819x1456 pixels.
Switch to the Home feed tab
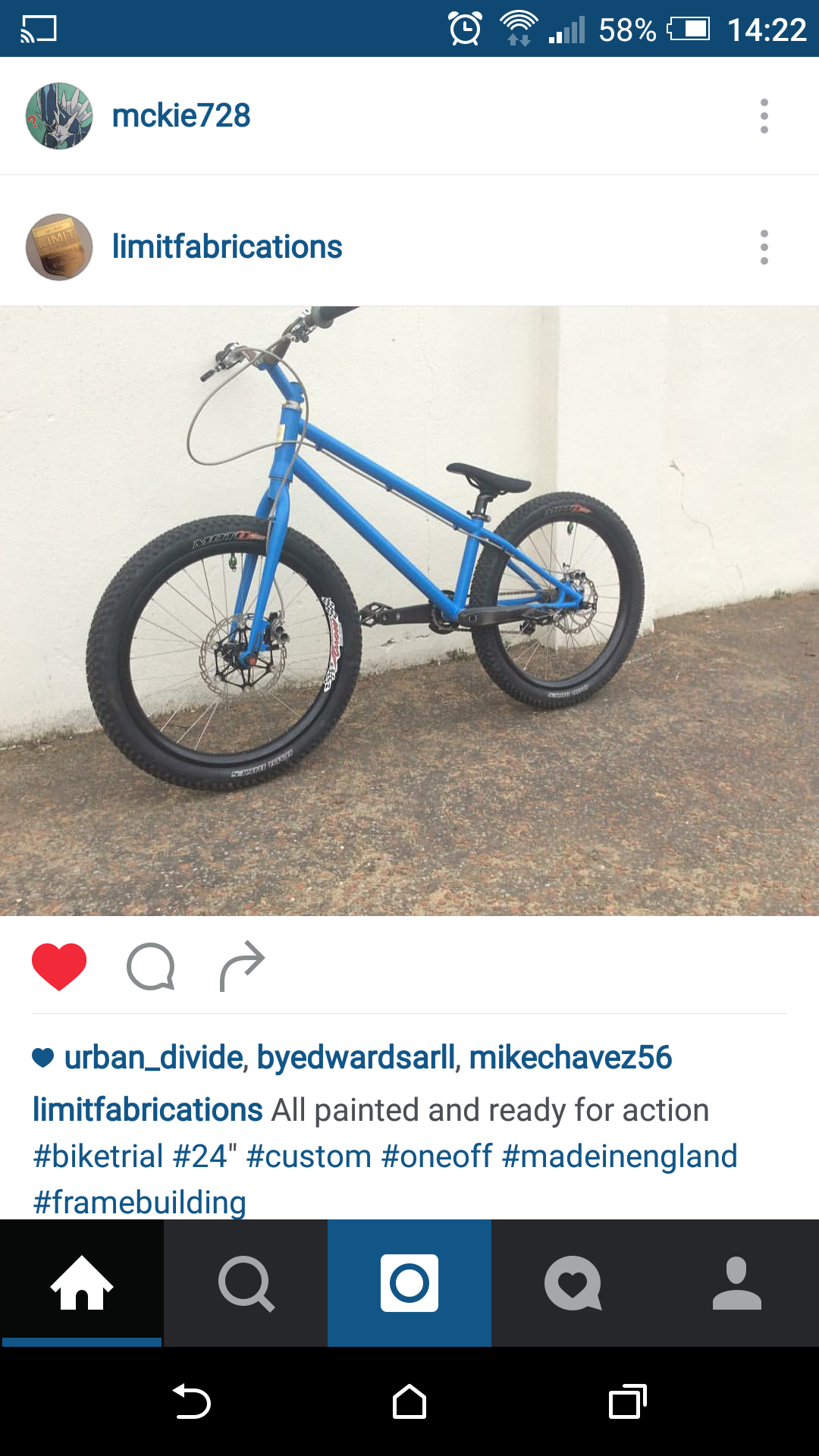pos(82,1283)
